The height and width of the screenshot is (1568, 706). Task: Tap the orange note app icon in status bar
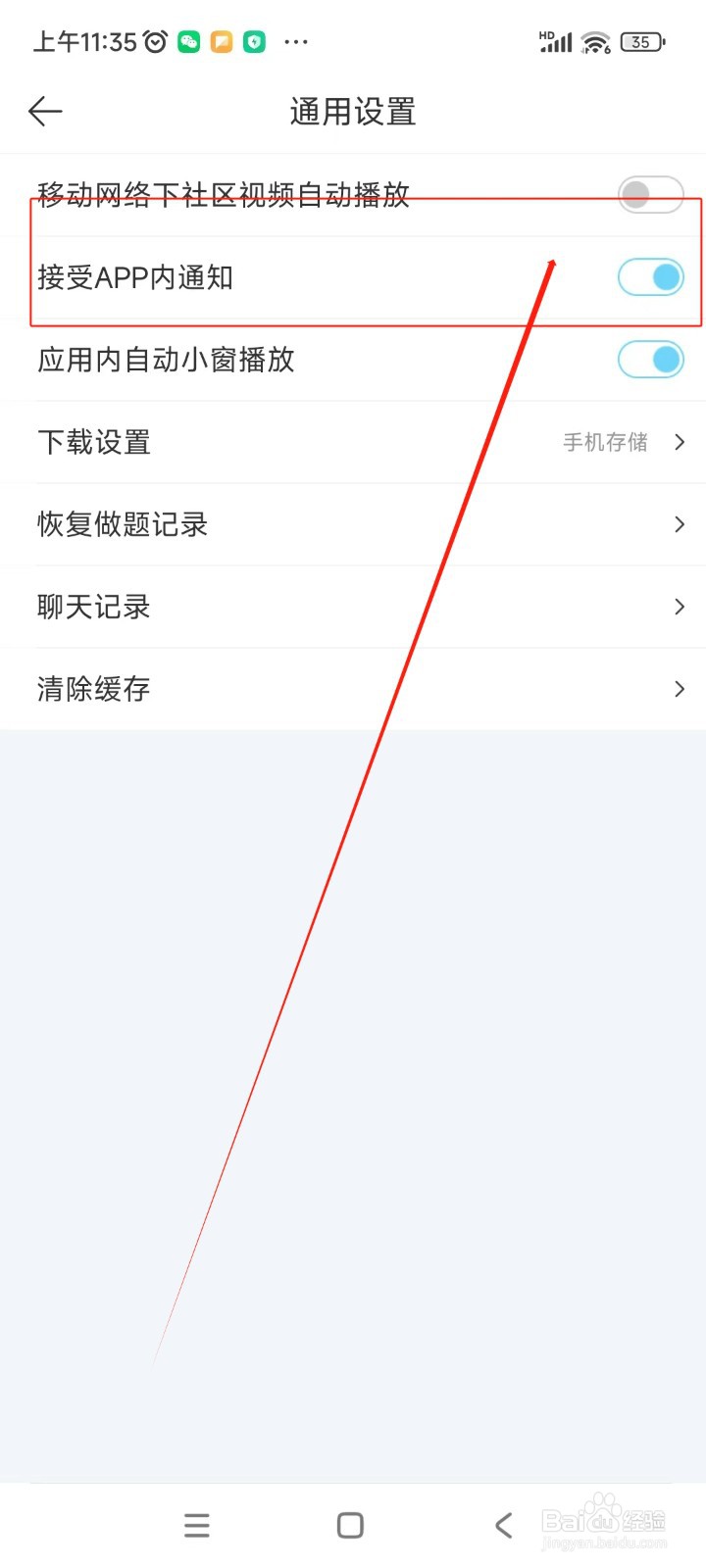coord(222,41)
